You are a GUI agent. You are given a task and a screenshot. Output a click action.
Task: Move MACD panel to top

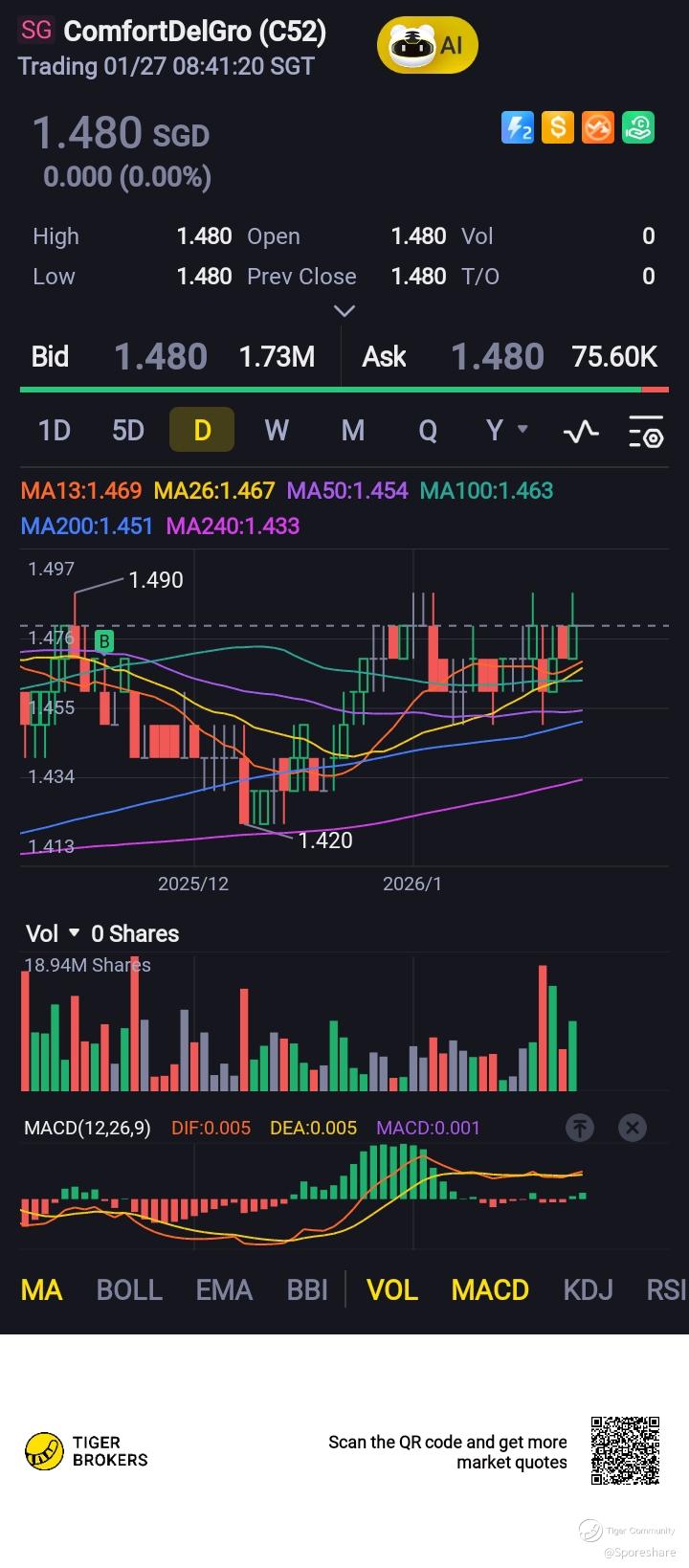[580, 1128]
